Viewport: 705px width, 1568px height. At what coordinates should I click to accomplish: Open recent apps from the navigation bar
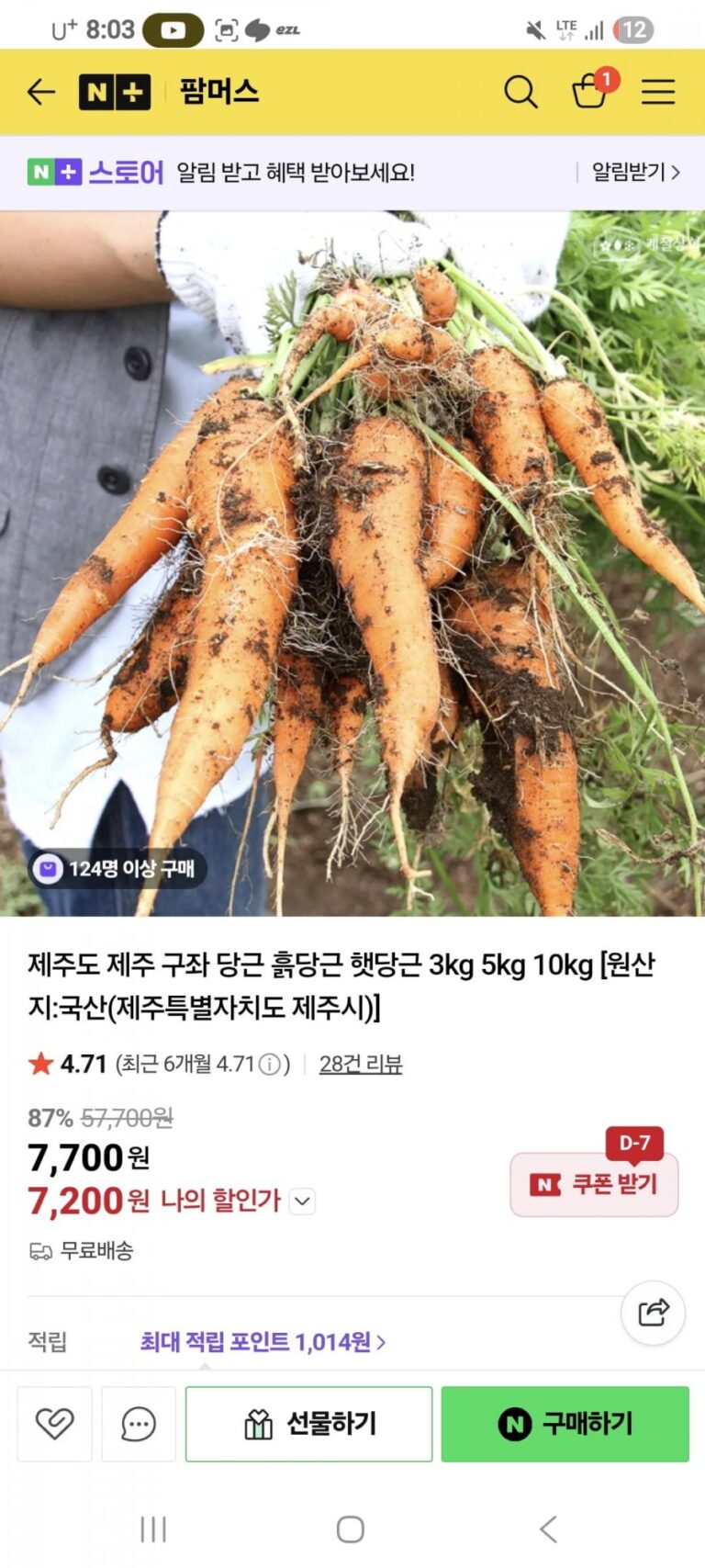[x=153, y=1529]
